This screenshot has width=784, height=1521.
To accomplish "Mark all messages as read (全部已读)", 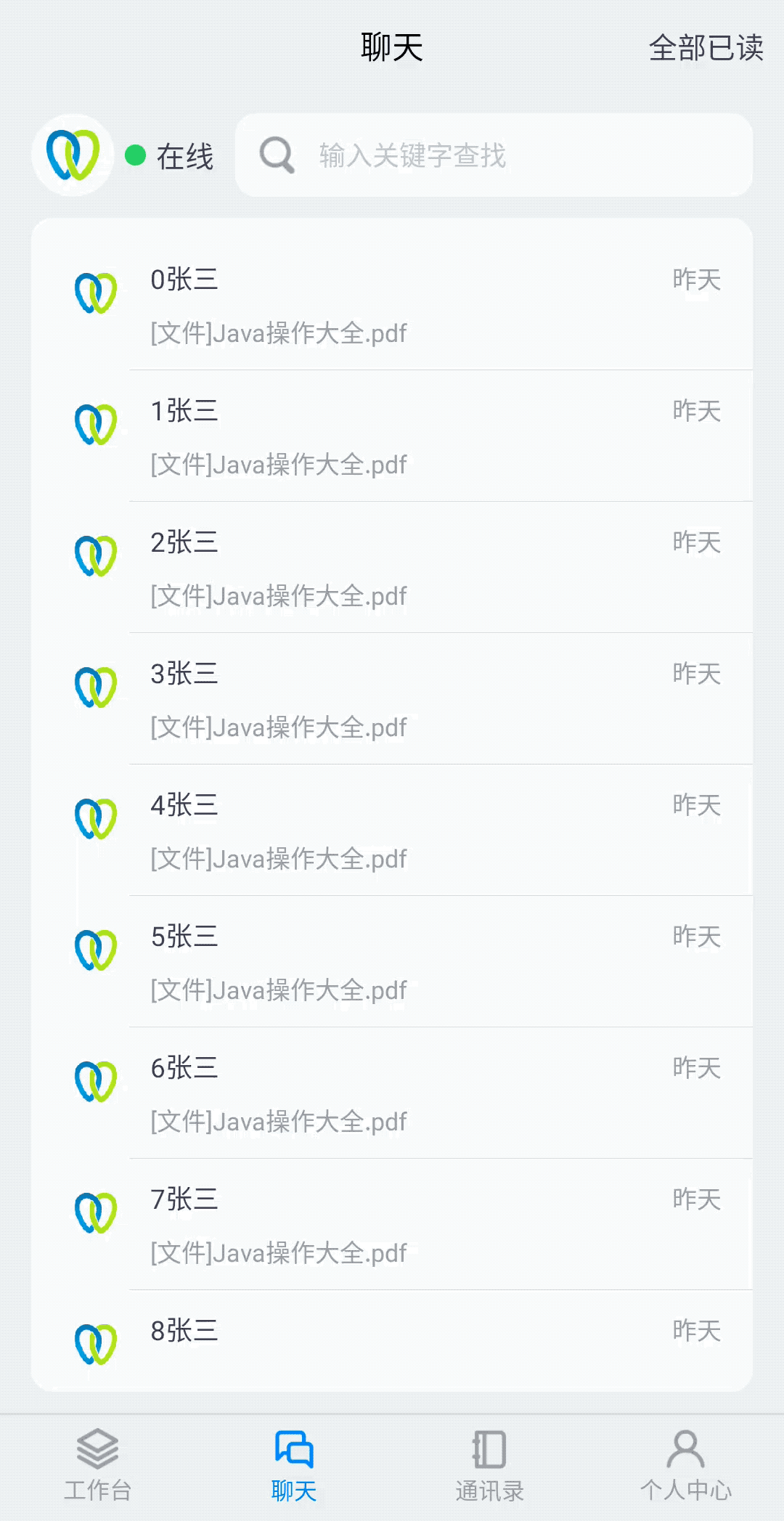I will click(x=705, y=48).
